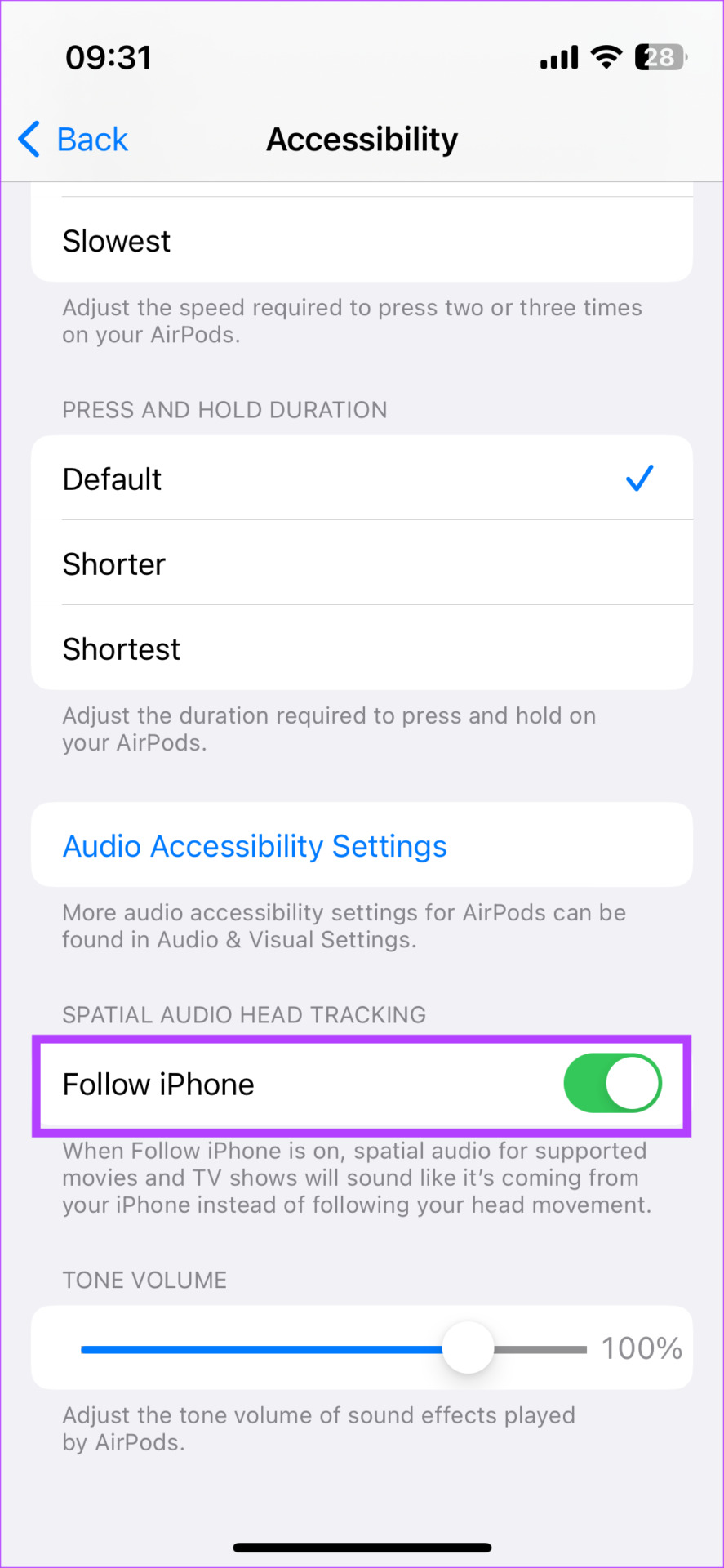Select the Shortest press and hold duration
This screenshot has height=1568, width=724.
click(121, 648)
